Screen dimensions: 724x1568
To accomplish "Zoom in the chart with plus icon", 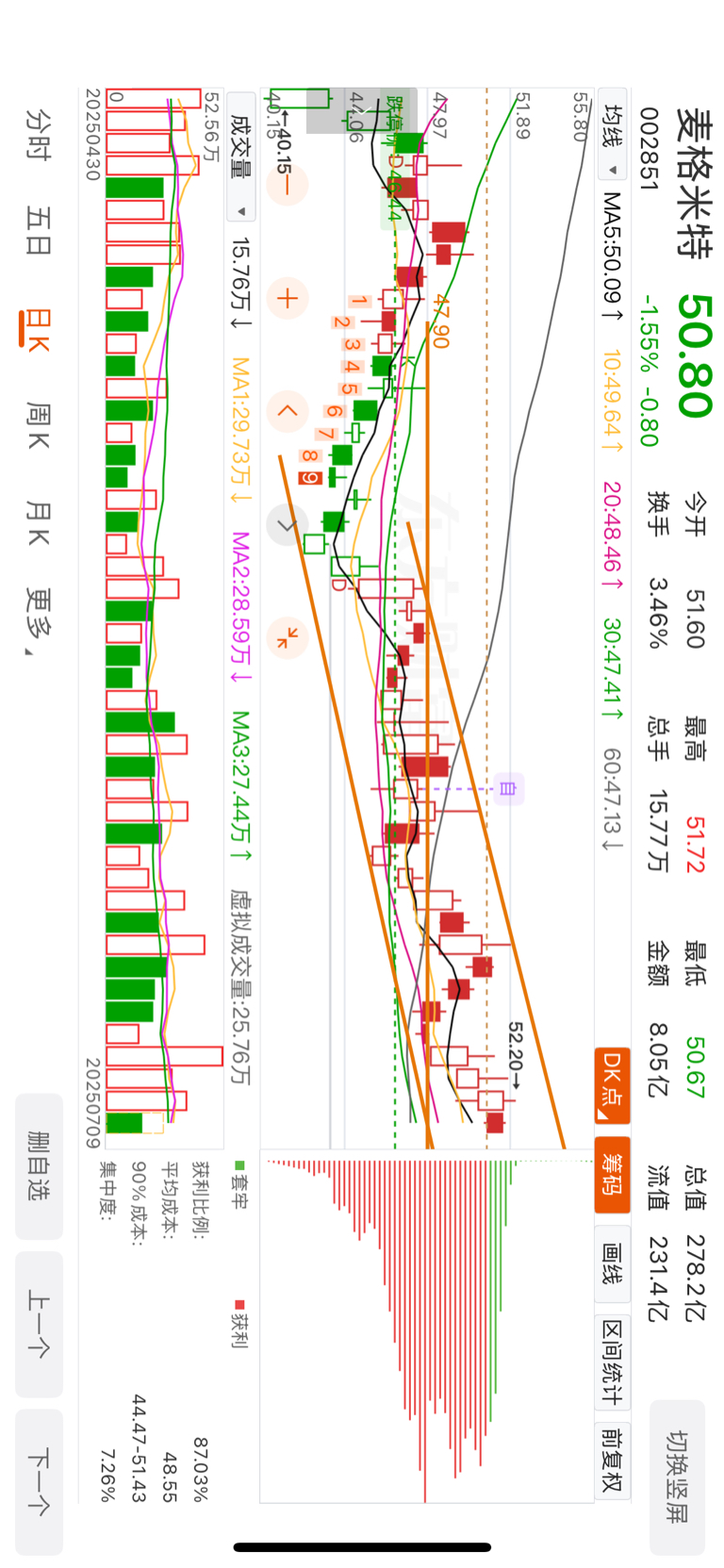I will click(287, 298).
